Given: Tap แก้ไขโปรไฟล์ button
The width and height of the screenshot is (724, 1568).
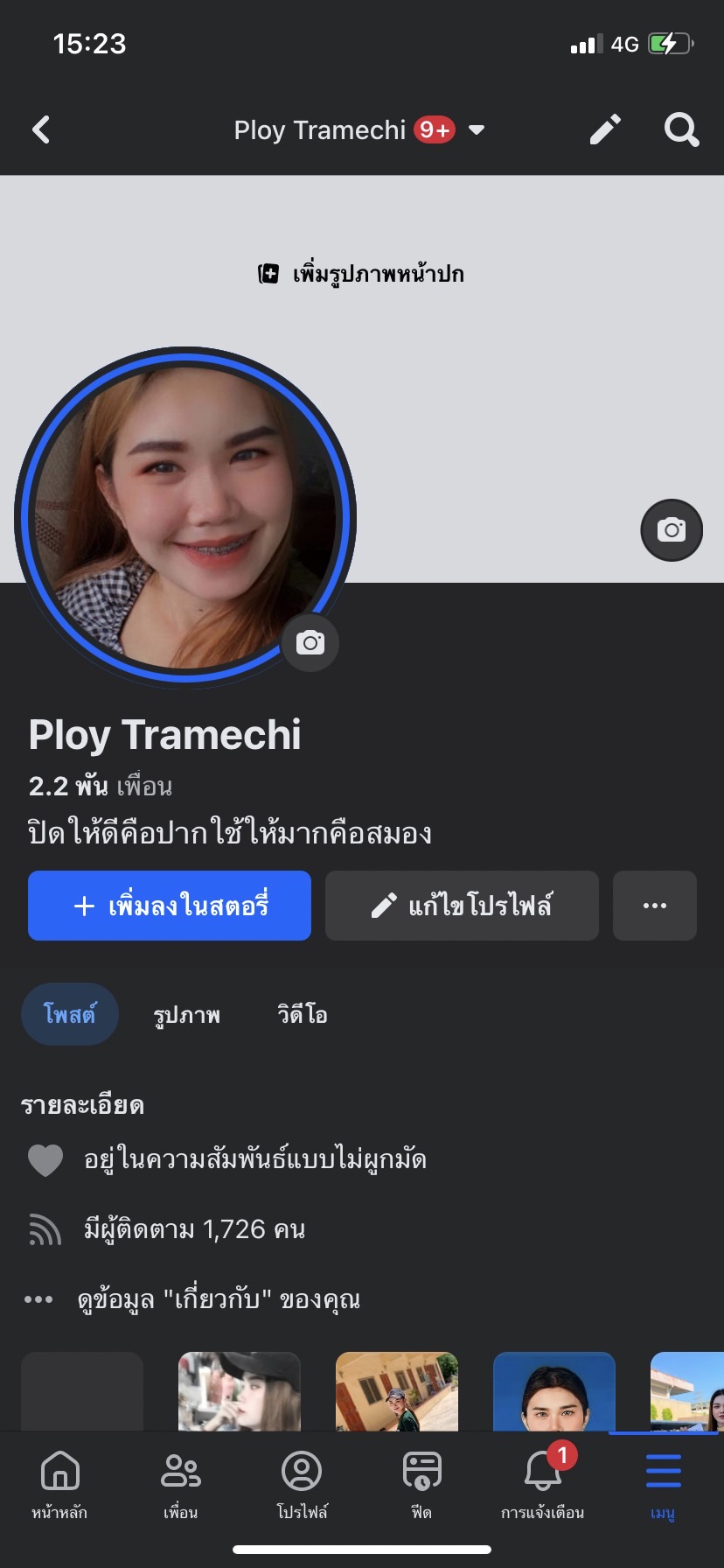Looking at the screenshot, I should click(x=462, y=906).
